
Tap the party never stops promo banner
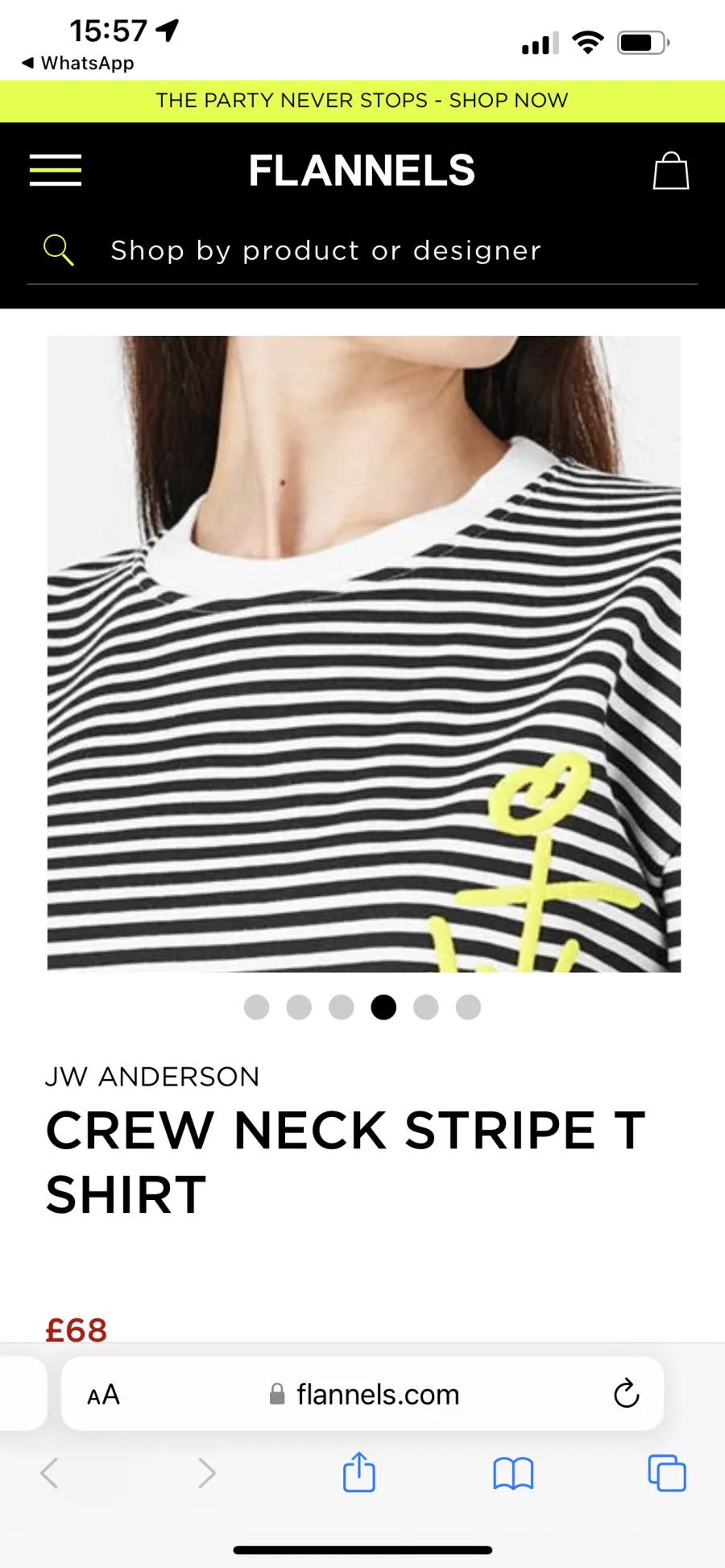pyautogui.click(x=362, y=101)
